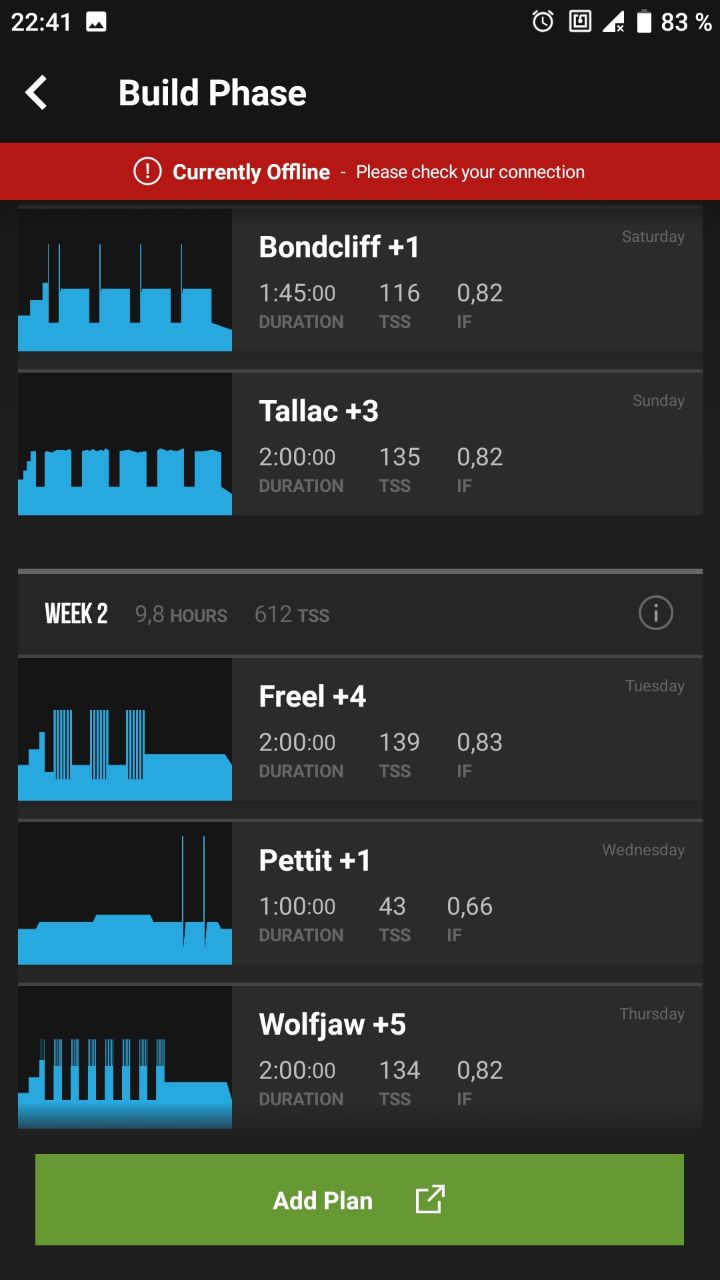Open the Wolfjaw +5 workout
The image size is (720, 1280).
coord(360,1058)
